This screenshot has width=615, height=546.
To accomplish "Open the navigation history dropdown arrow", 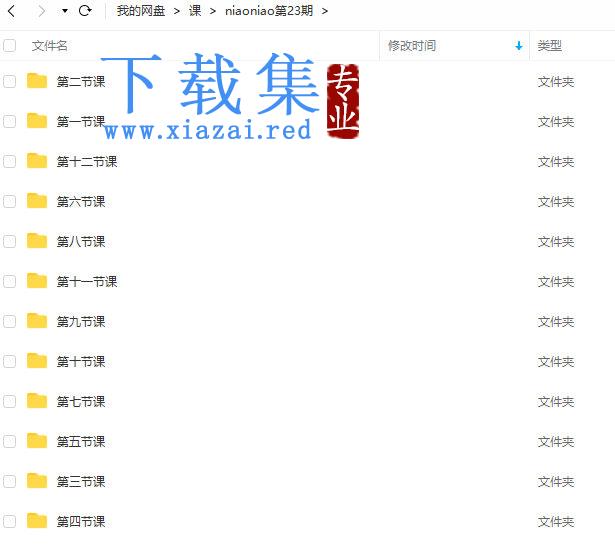I will 64,11.
